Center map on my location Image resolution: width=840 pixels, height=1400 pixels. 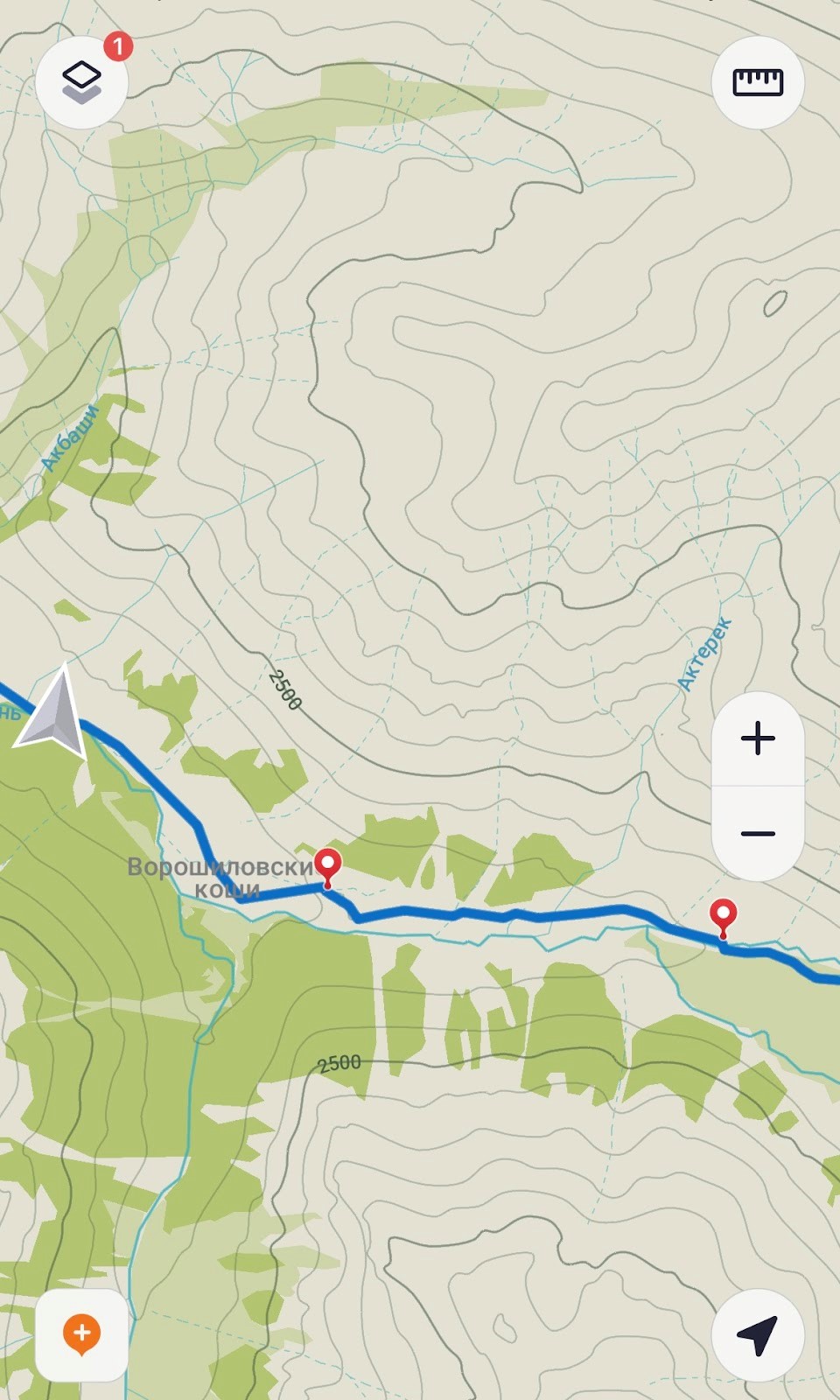tap(758, 1335)
